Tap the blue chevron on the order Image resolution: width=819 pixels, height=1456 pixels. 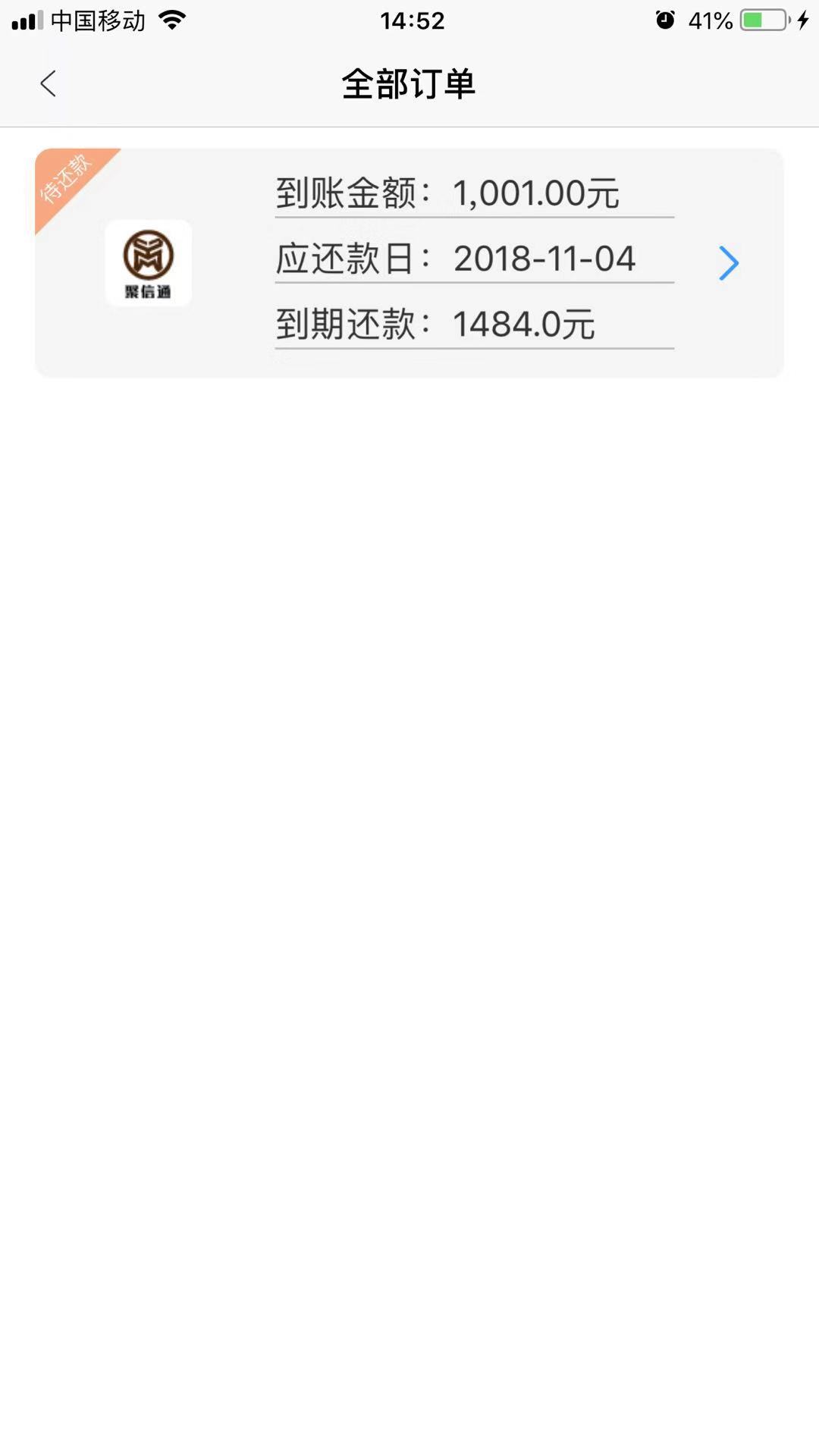728,263
